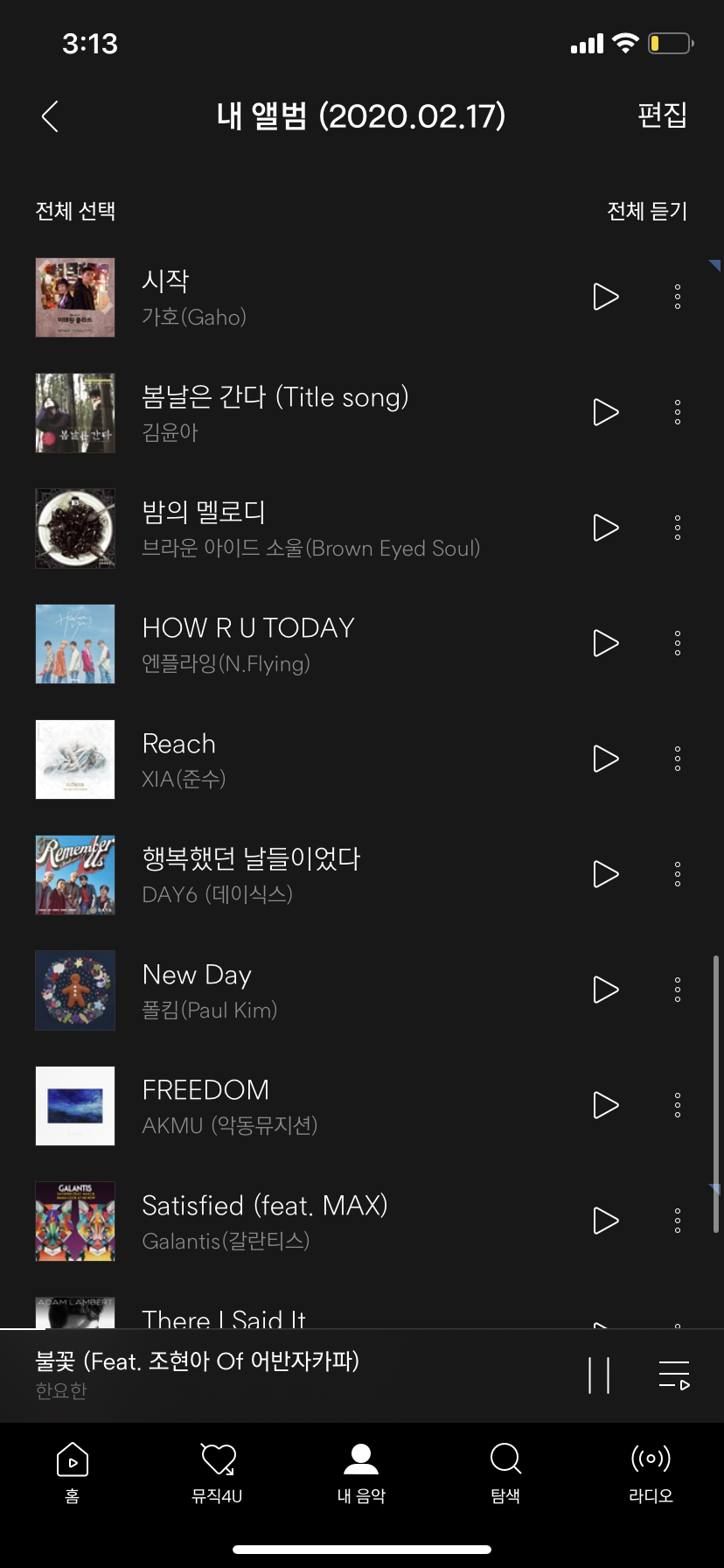Screen dimensions: 724x1568
Task: Open options menu for HOW R U TODAY
Action: coord(677,643)
